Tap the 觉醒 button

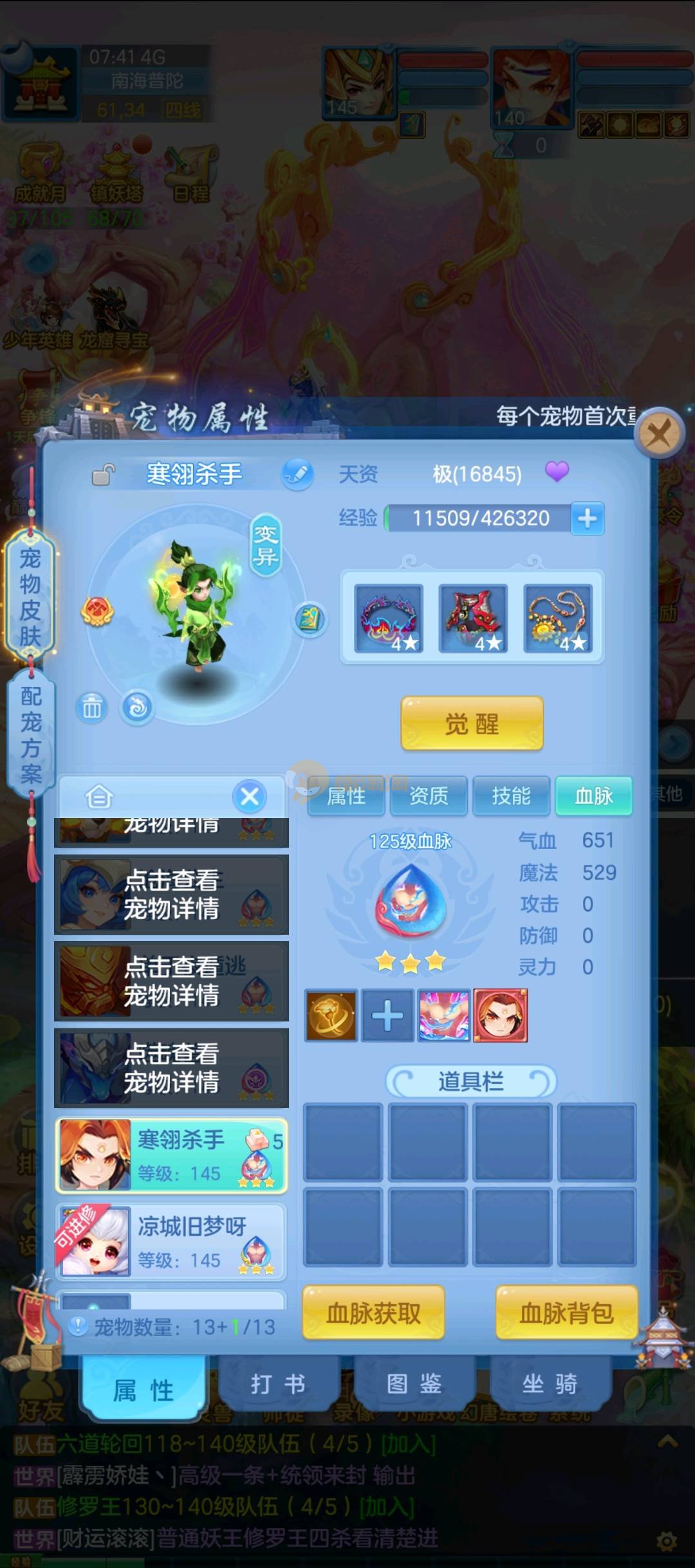tap(472, 724)
